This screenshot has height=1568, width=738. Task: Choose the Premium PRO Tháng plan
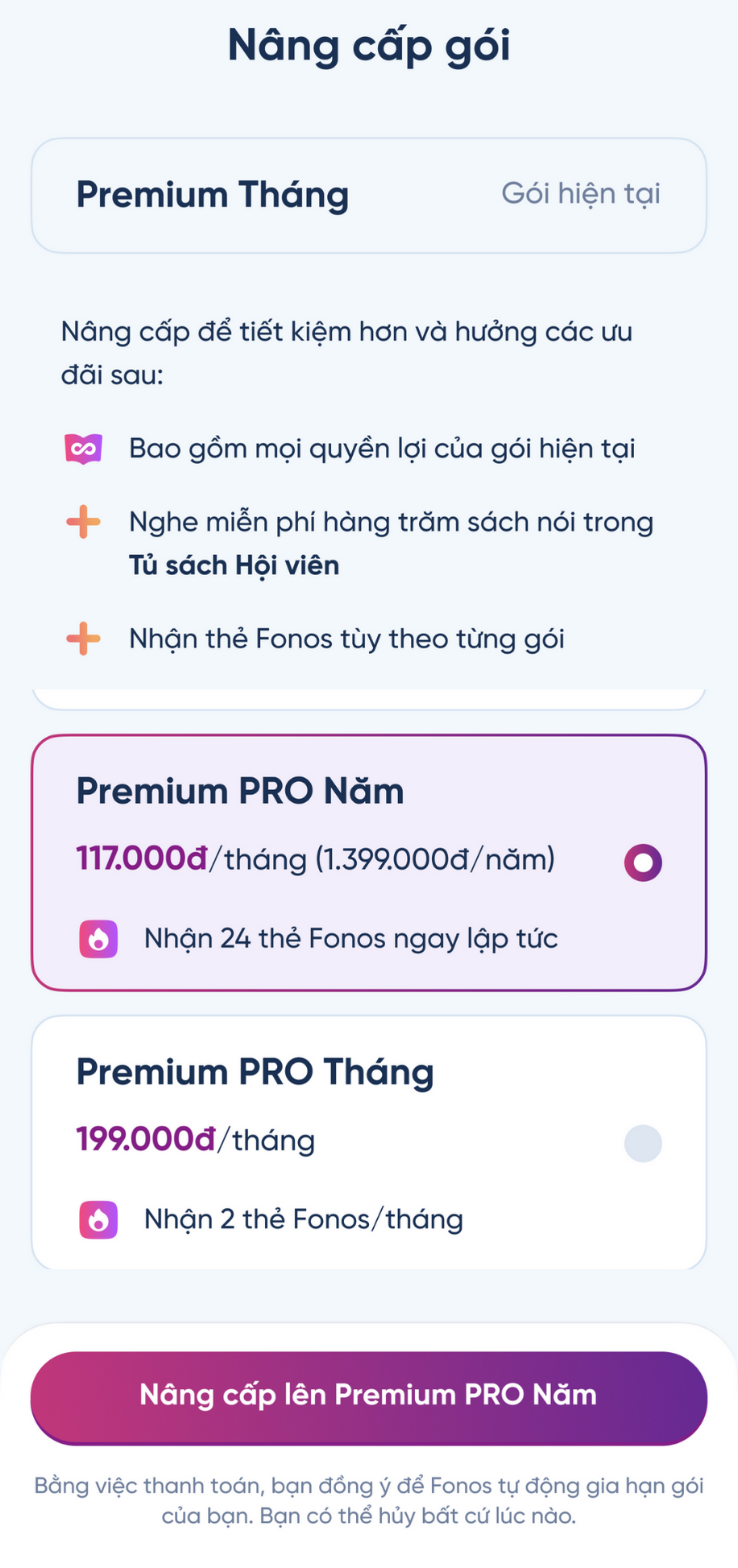tap(642, 1143)
